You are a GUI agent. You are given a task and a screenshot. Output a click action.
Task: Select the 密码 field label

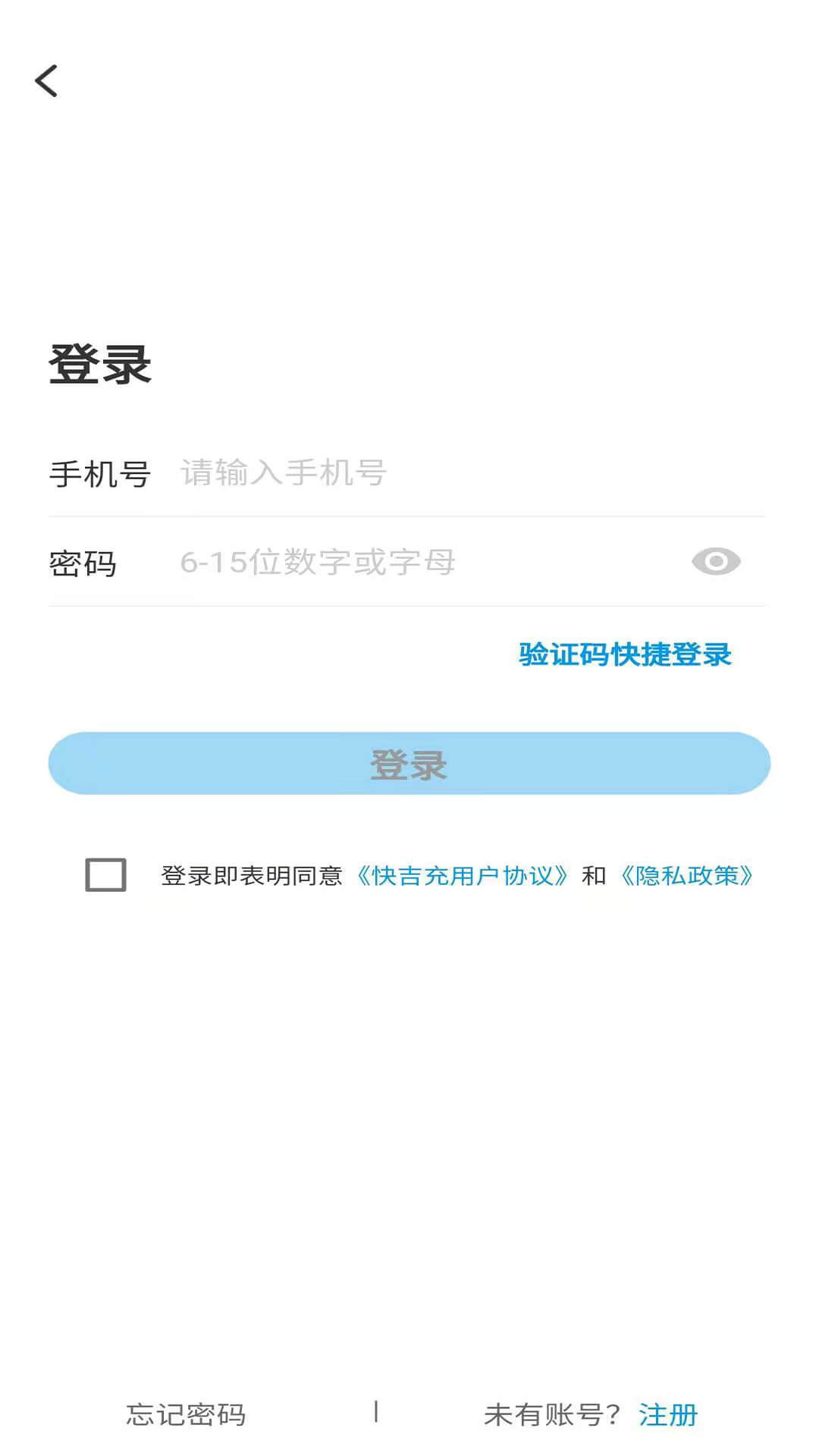click(x=83, y=561)
